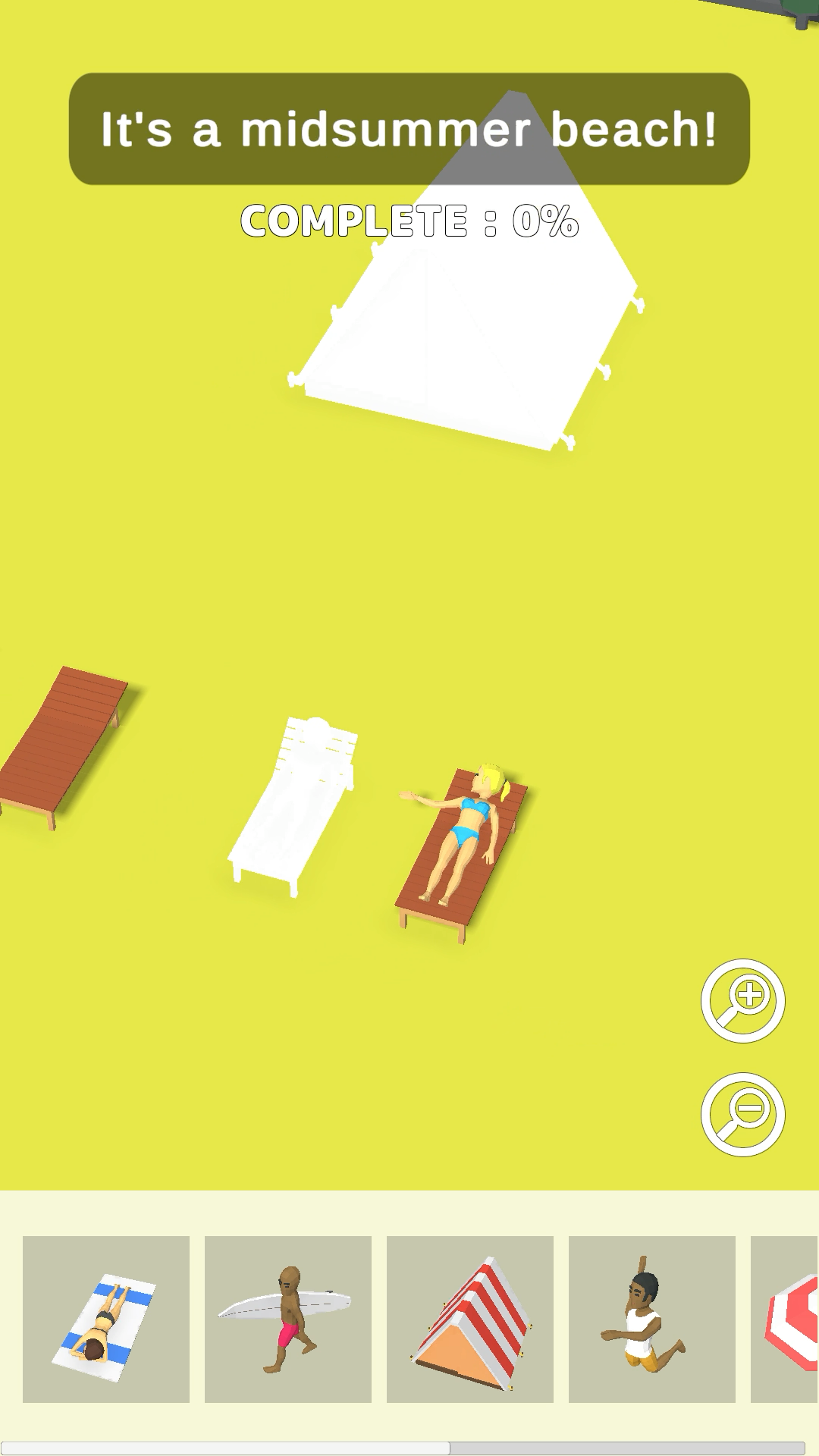Zoom in with the plus magnifier
Image resolution: width=819 pixels, height=1456 pixels.
click(742, 1001)
